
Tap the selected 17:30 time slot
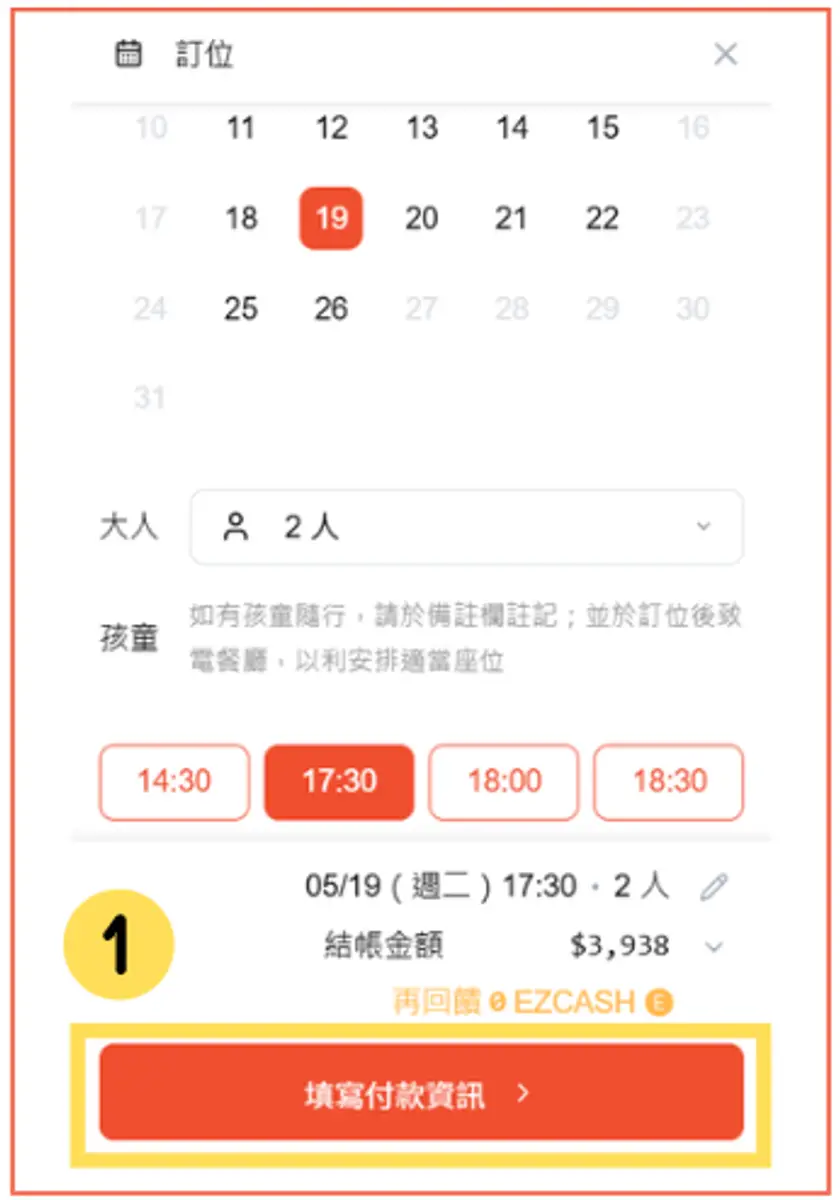click(x=339, y=781)
